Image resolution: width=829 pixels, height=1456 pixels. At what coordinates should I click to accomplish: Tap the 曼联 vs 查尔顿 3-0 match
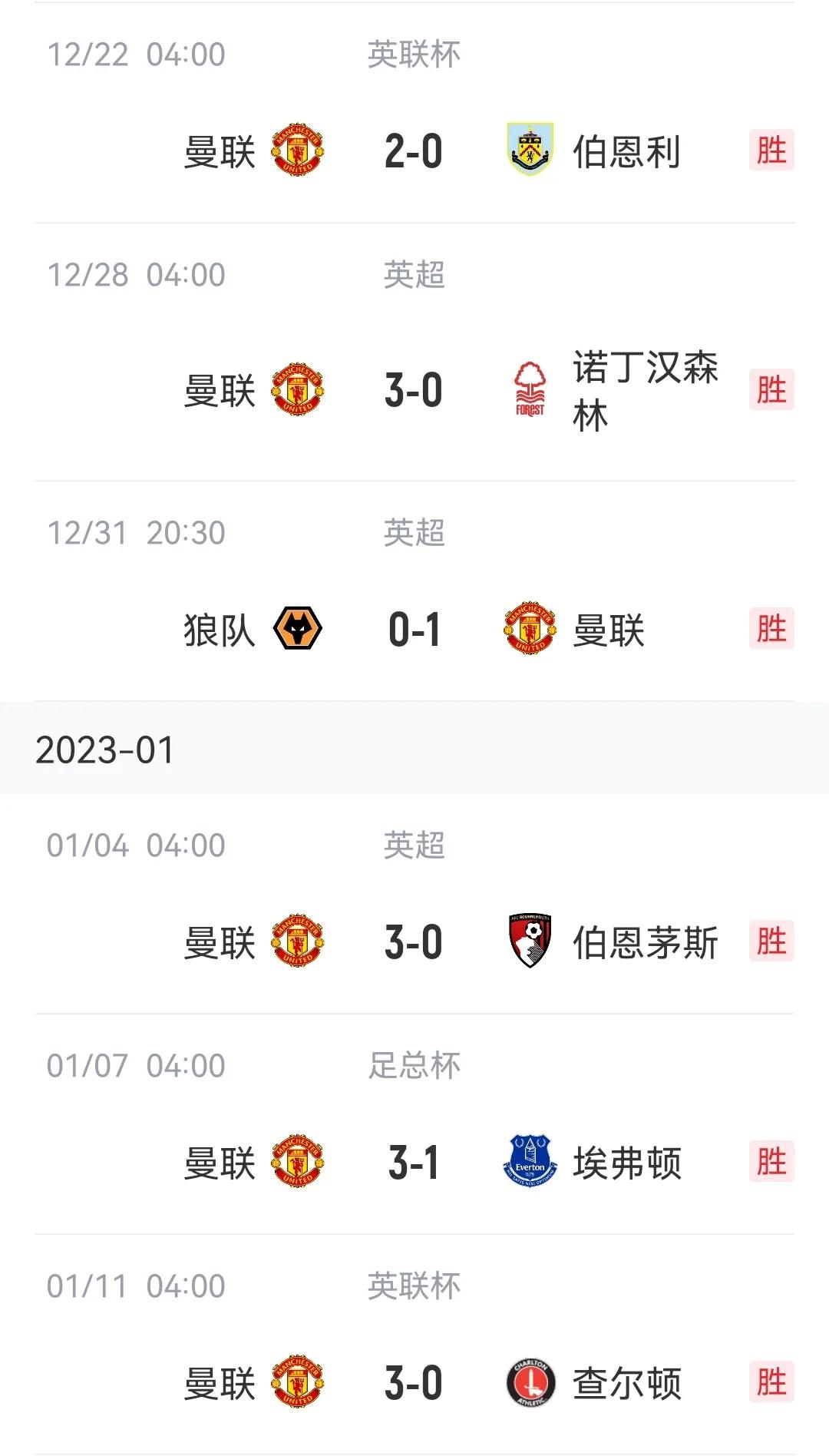[x=414, y=1383]
